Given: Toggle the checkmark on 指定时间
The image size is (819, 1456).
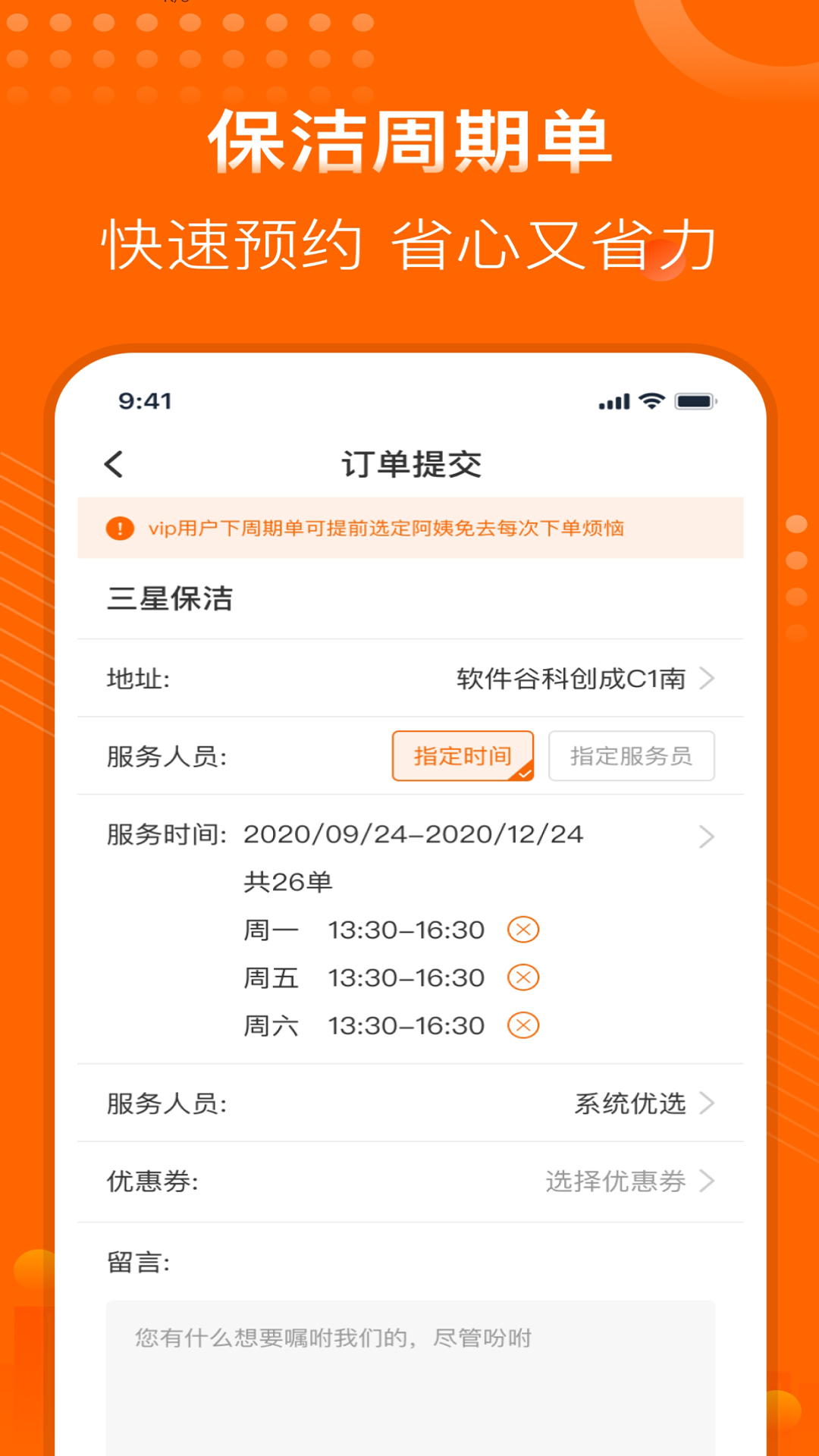Looking at the screenshot, I should tap(522, 772).
